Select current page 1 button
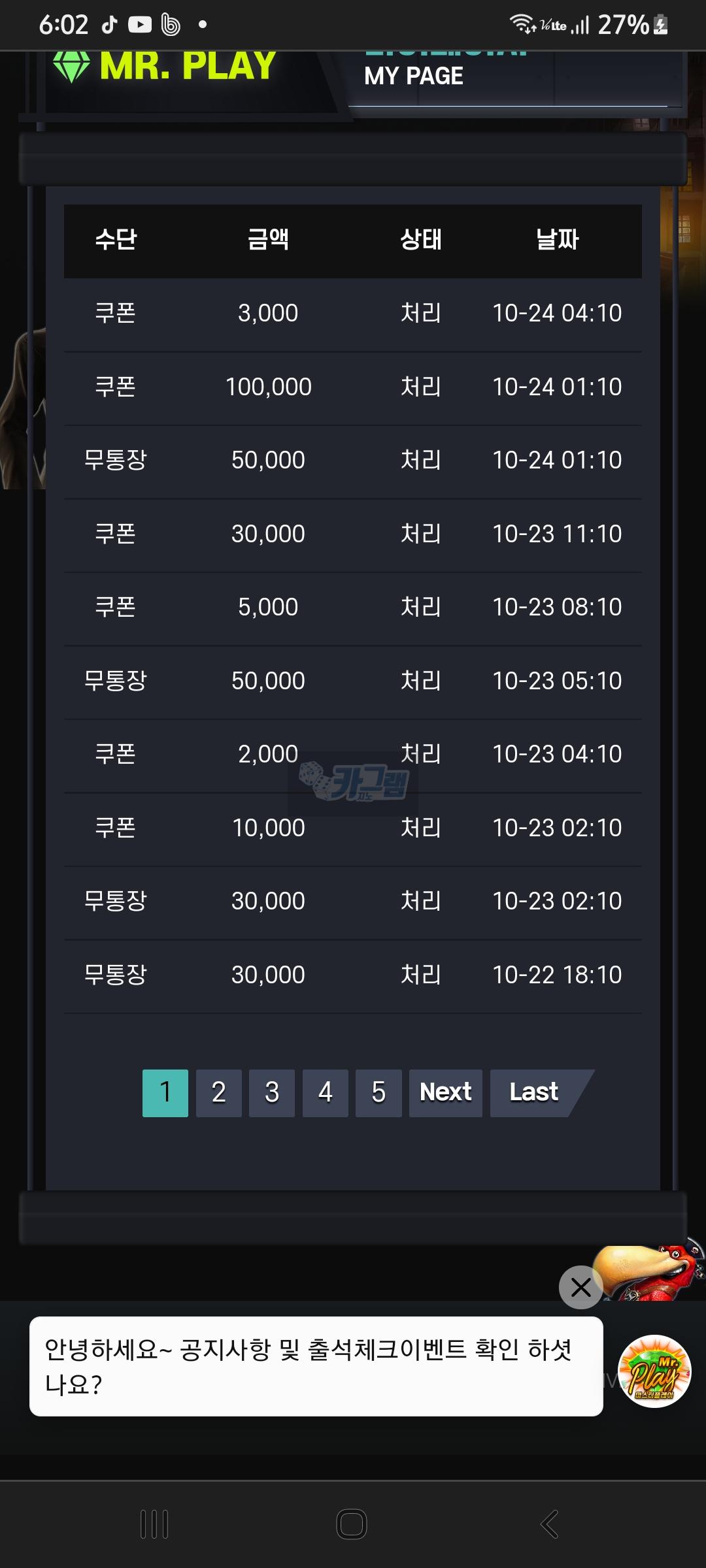Screen dimensions: 706x1568 pyautogui.click(x=165, y=1093)
